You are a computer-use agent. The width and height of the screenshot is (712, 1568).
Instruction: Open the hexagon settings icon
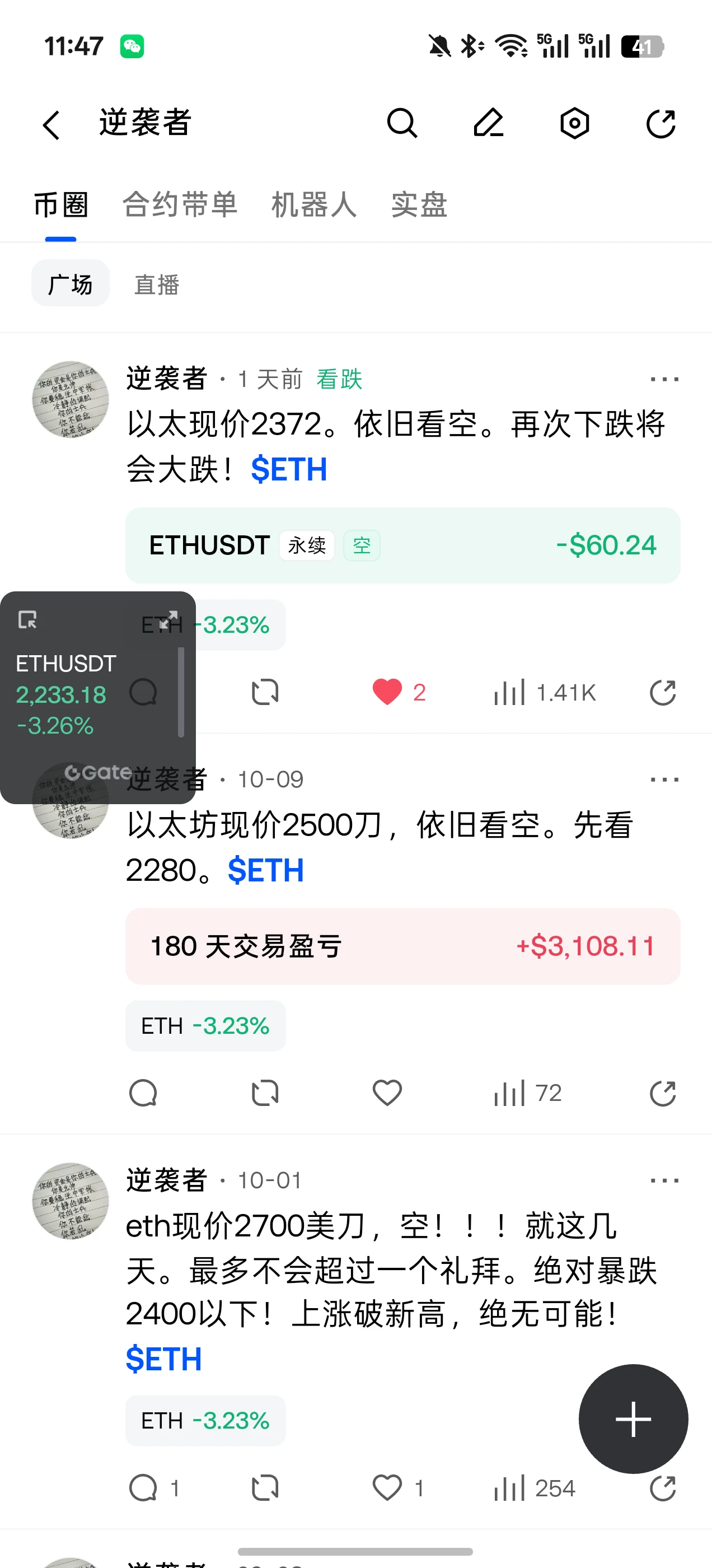pyautogui.click(x=574, y=124)
